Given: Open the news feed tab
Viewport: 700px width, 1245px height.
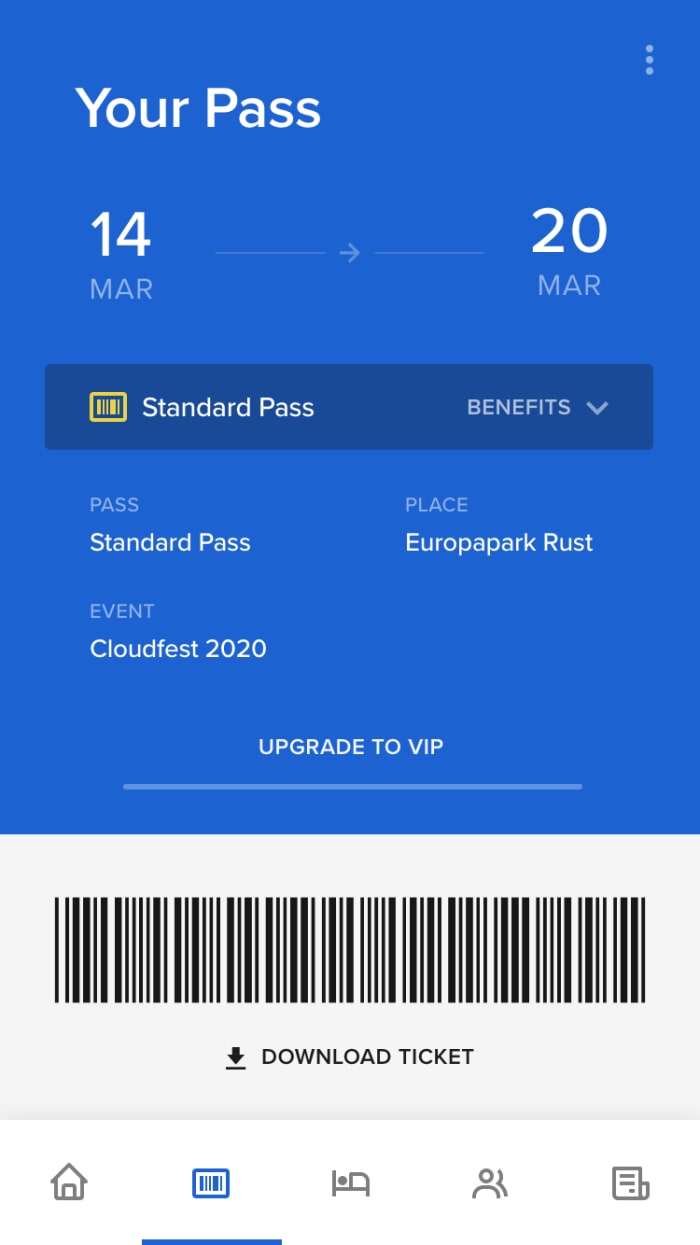Looking at the screenshot, I should click(630, 1184).
